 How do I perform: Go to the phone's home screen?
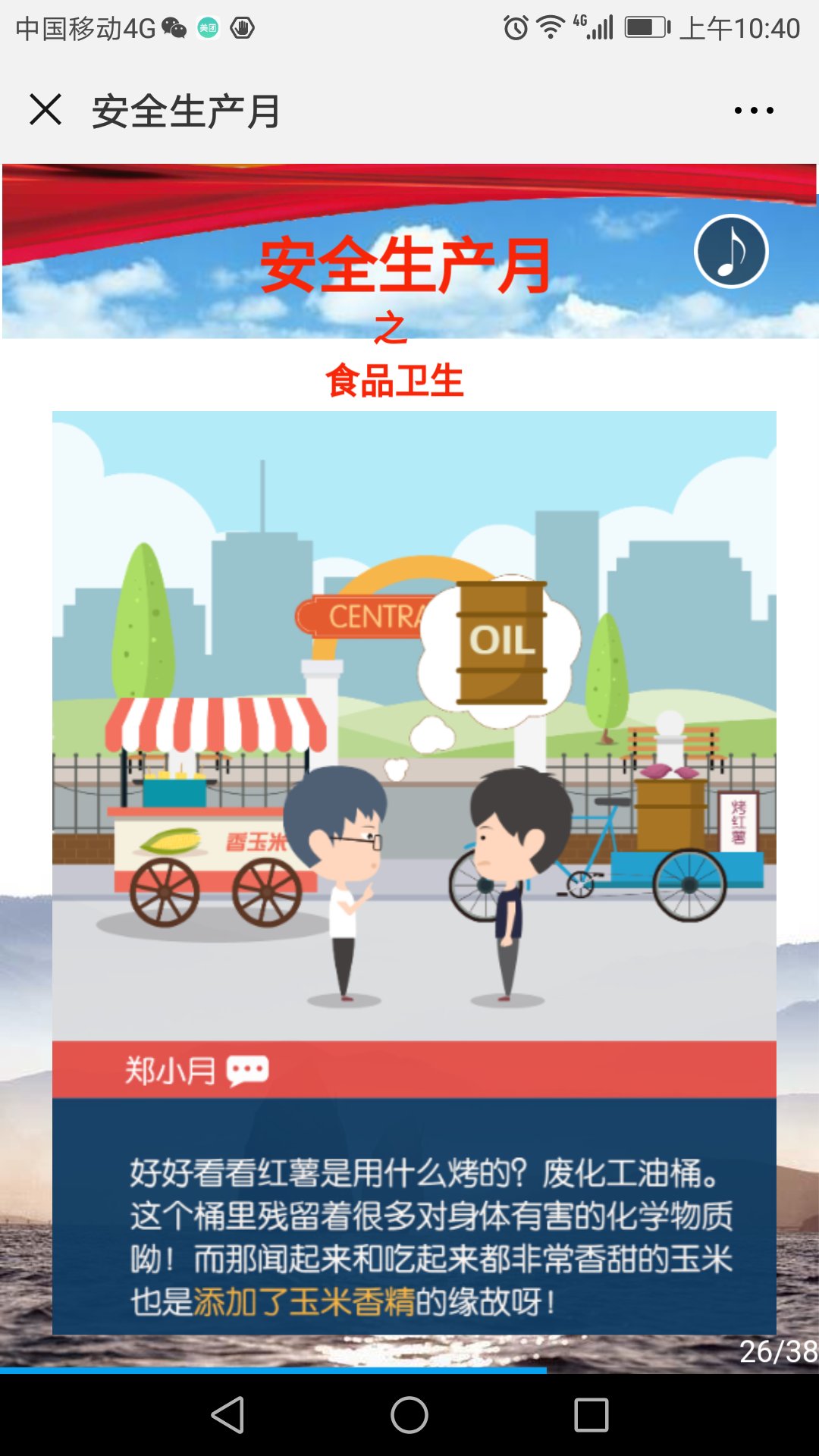[409, 1415]
